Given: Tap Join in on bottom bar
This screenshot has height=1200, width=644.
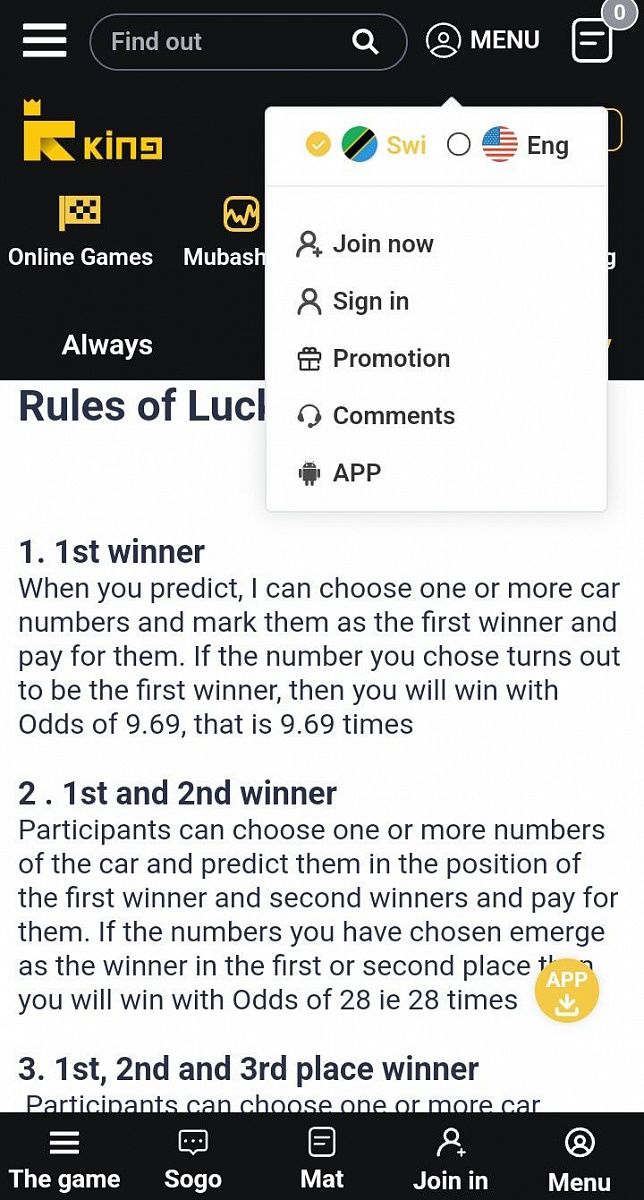Looking at the screenshot, I should (x=451, y=1159).
